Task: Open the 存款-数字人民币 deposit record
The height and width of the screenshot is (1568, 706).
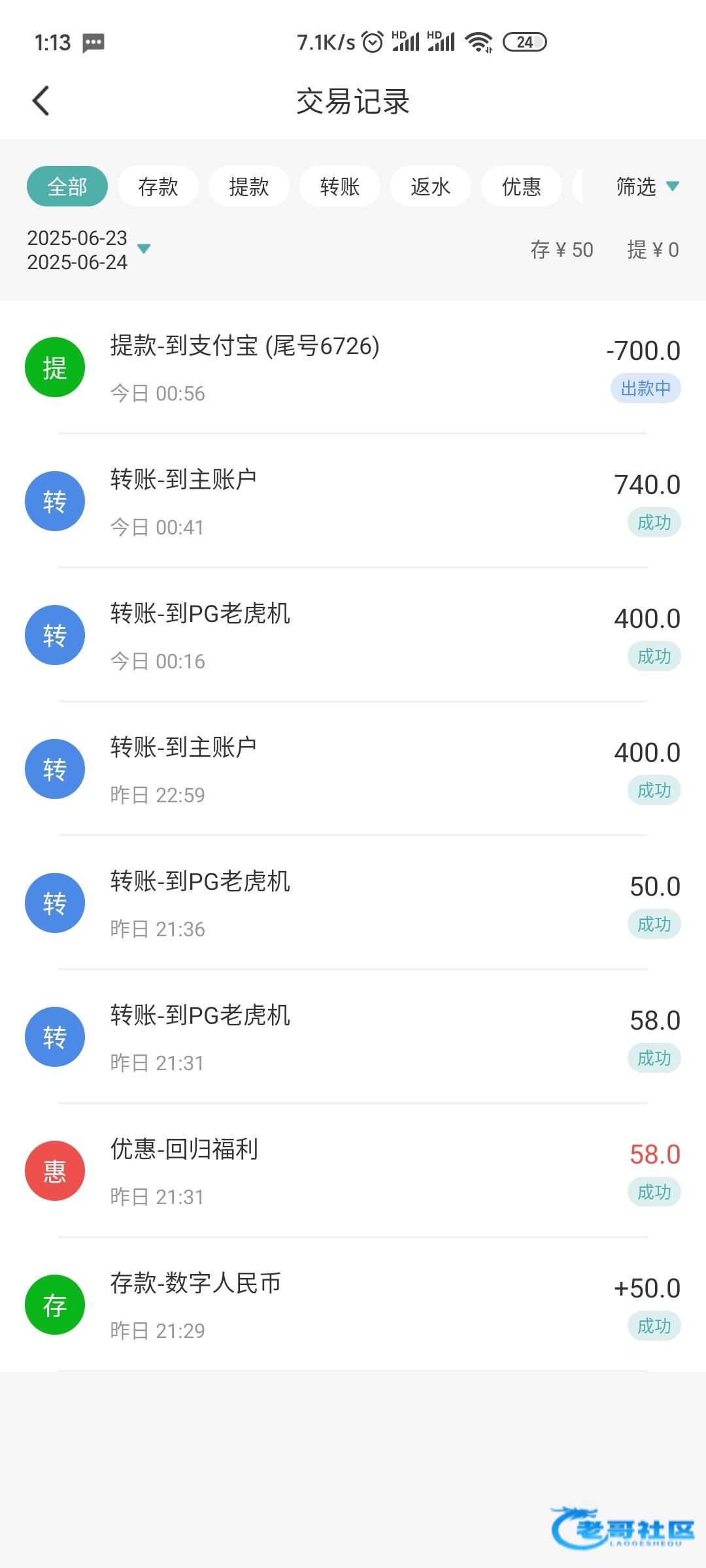Action: coord(353,1305)
